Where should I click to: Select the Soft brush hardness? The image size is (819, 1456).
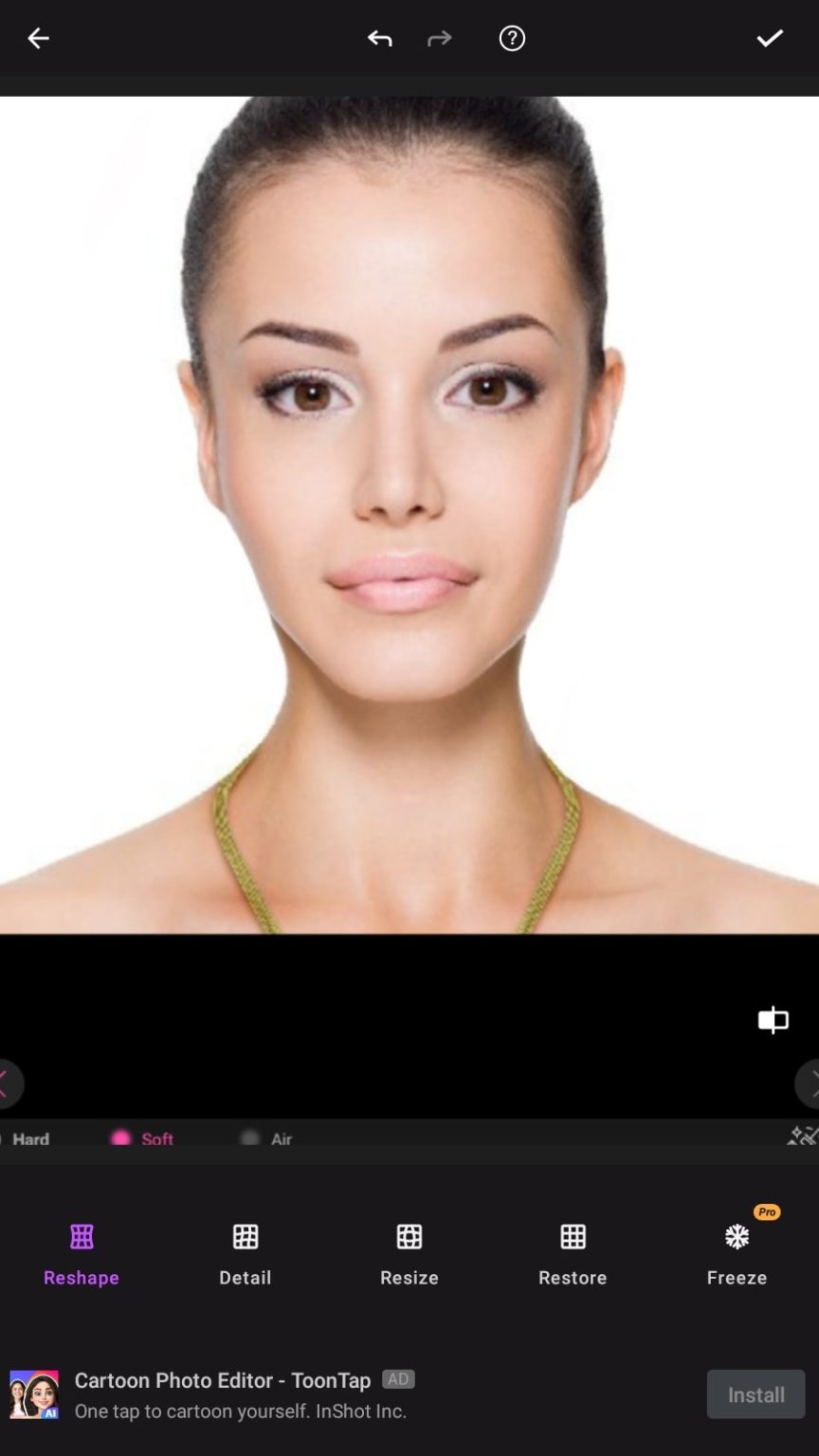(x=144, y=1138)
